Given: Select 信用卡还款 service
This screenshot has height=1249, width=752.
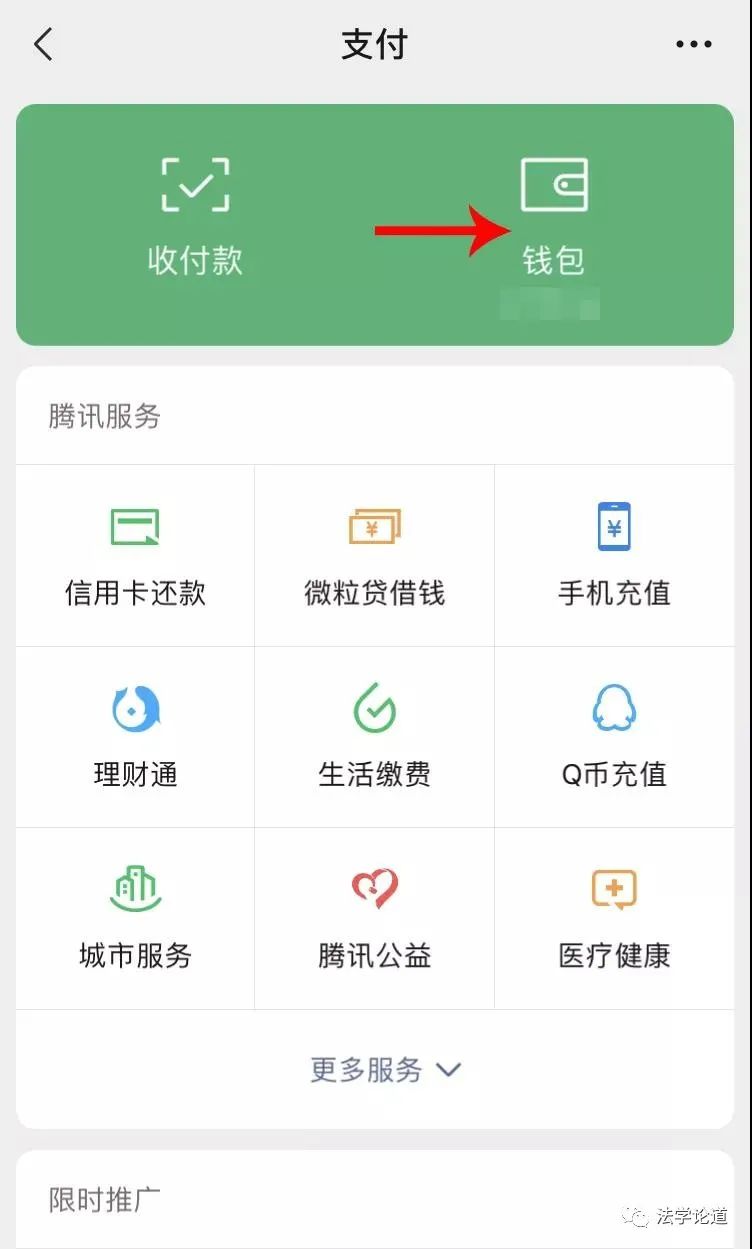Looking at the screenshot, I should (x=135, y=556).
